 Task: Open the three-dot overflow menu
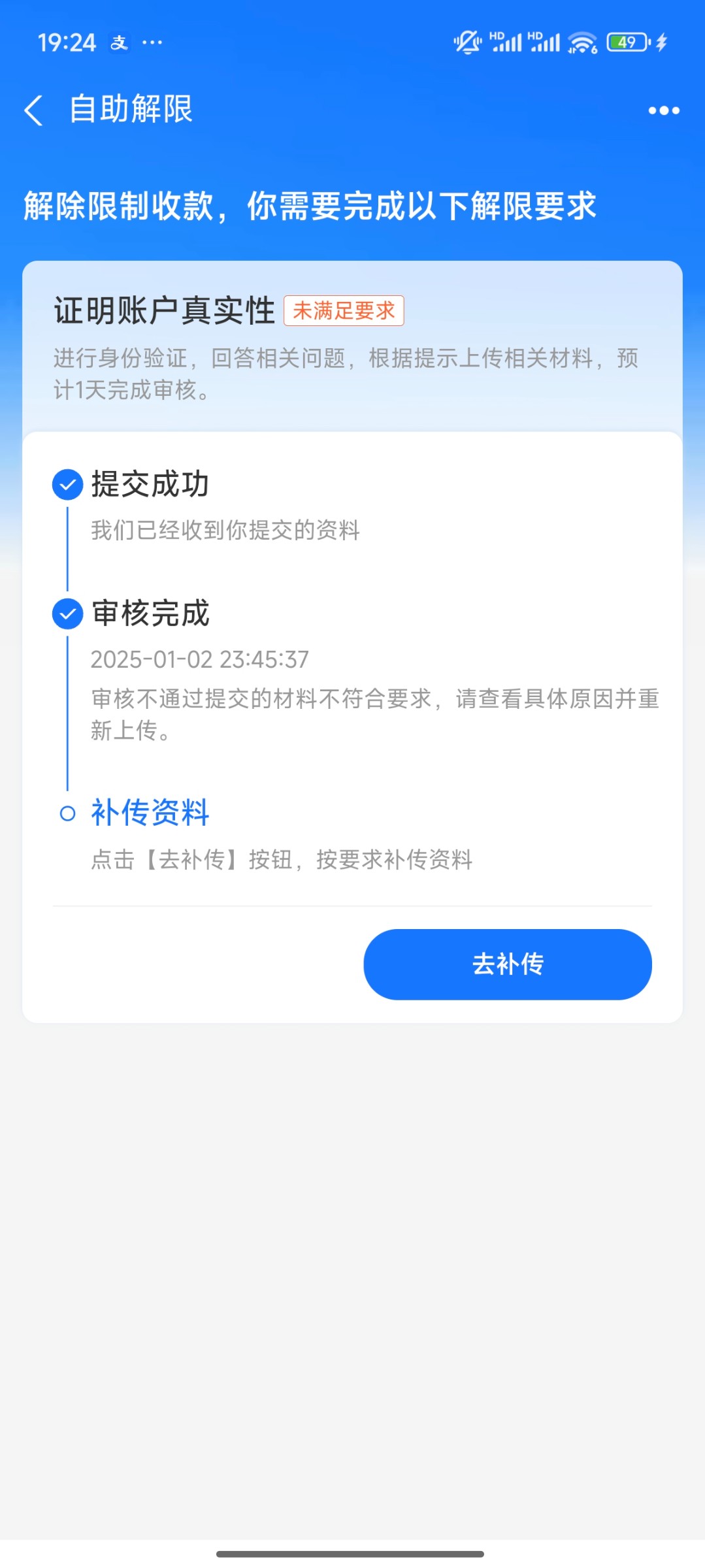[x=664, y=110]
